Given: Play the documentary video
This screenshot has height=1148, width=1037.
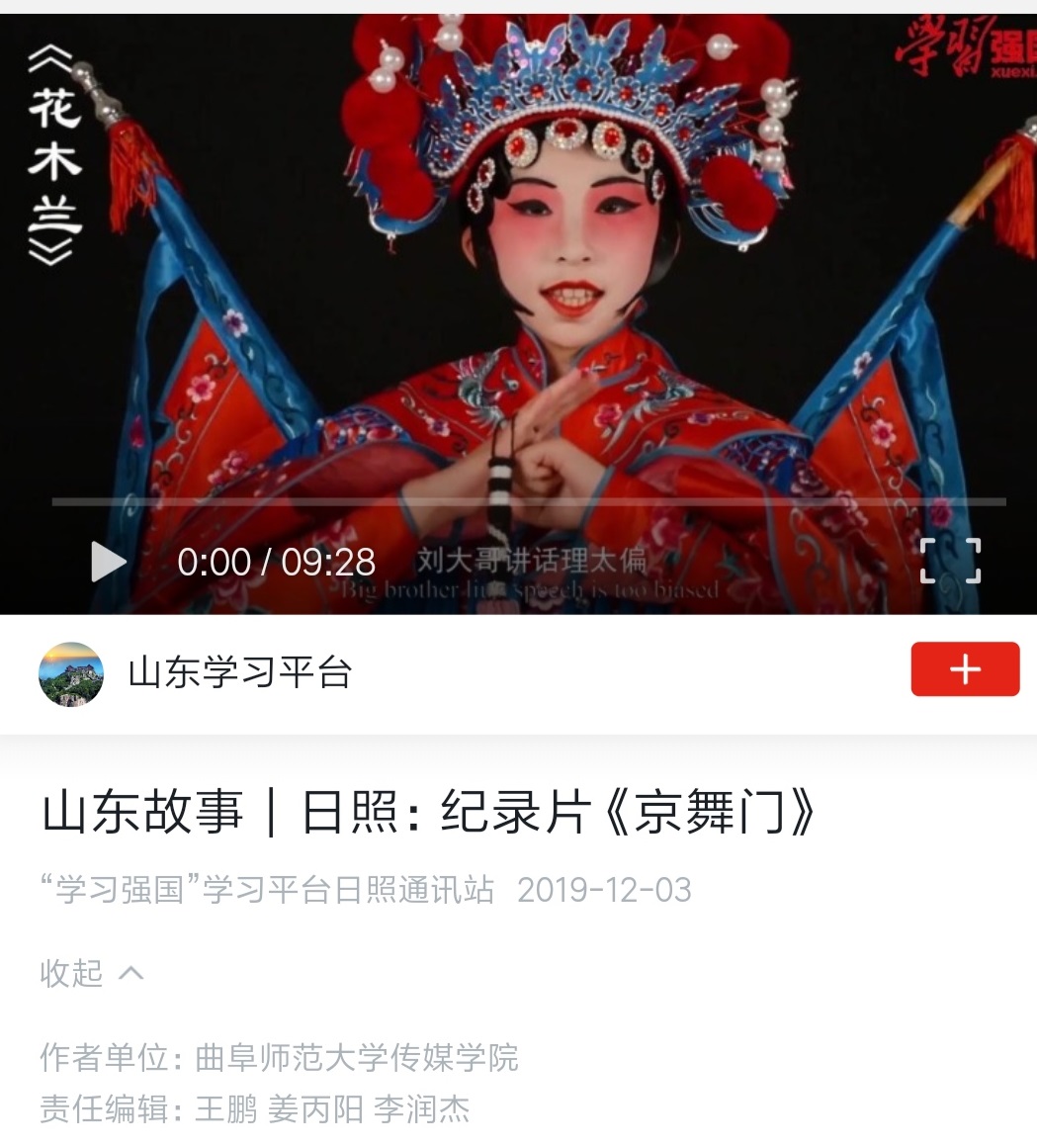Looking at the screenshot, I should click(108, 562).
